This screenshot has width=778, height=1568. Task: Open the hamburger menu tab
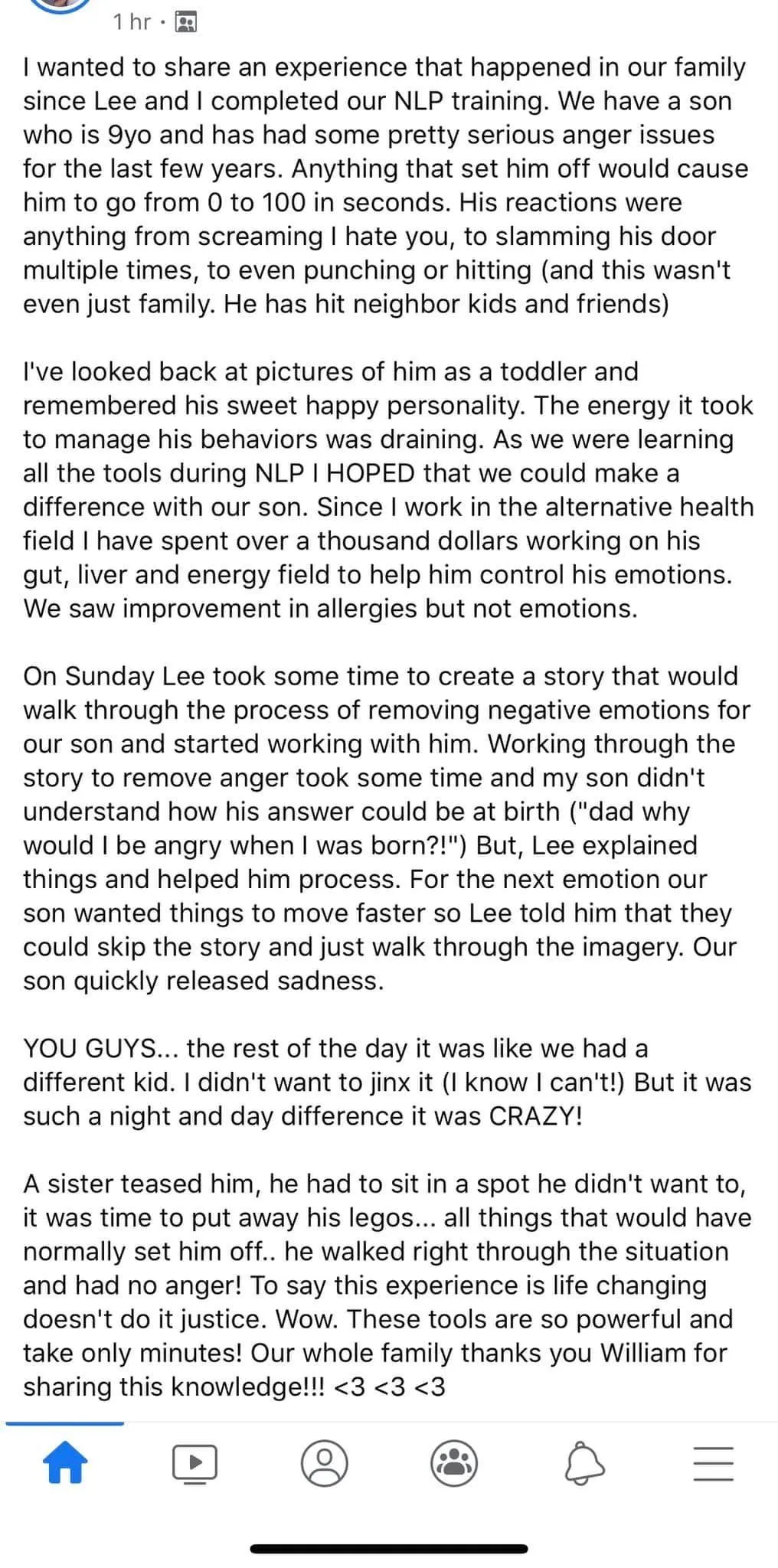714,1463
